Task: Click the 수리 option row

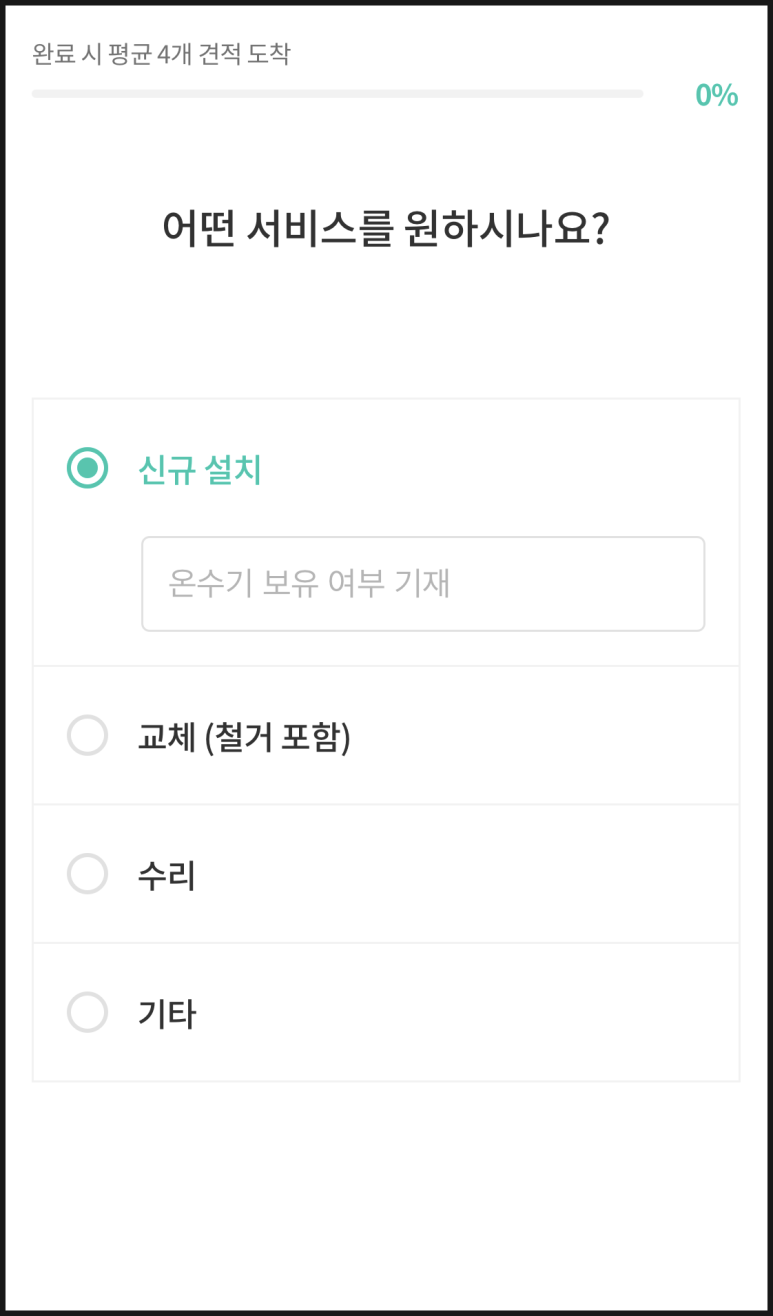Action: pyautogui.click(x=386, y=873)
